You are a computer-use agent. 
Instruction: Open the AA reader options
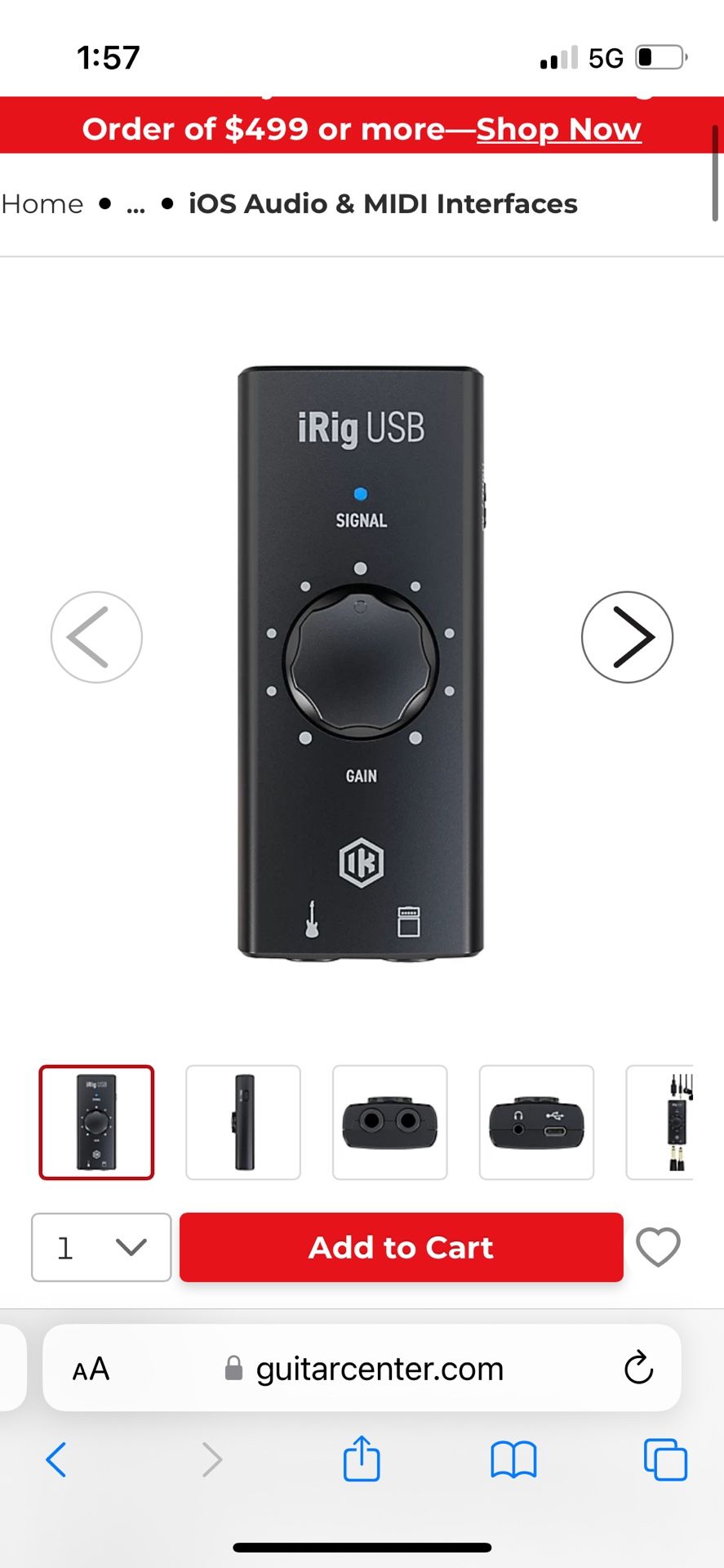[91, 1369]
